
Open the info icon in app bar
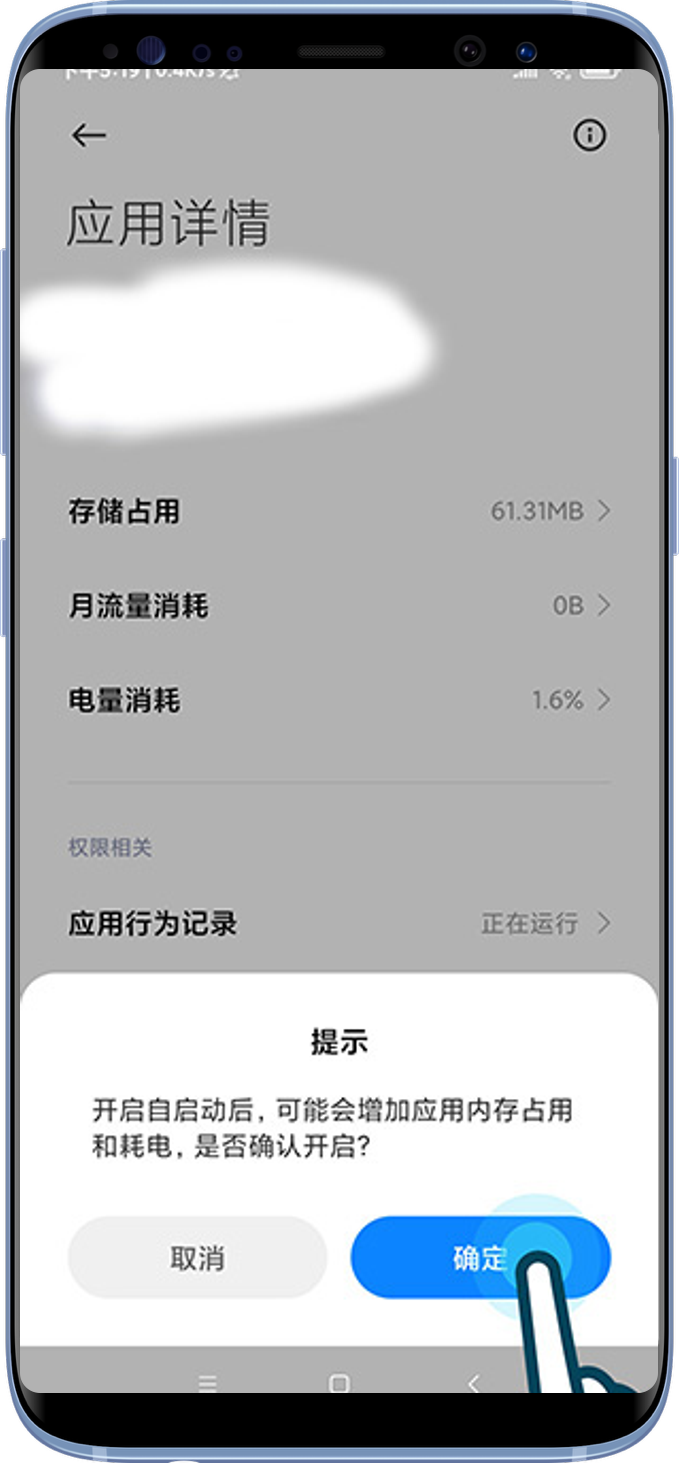tap(589, 135)
